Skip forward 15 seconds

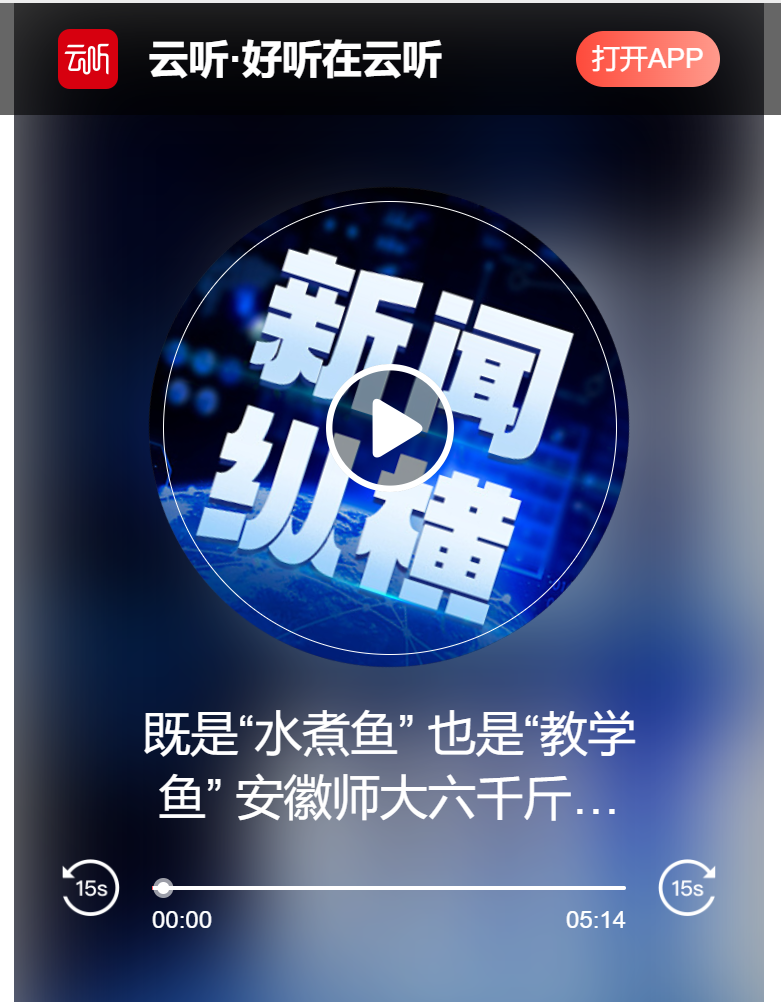(x=687, y=888)
